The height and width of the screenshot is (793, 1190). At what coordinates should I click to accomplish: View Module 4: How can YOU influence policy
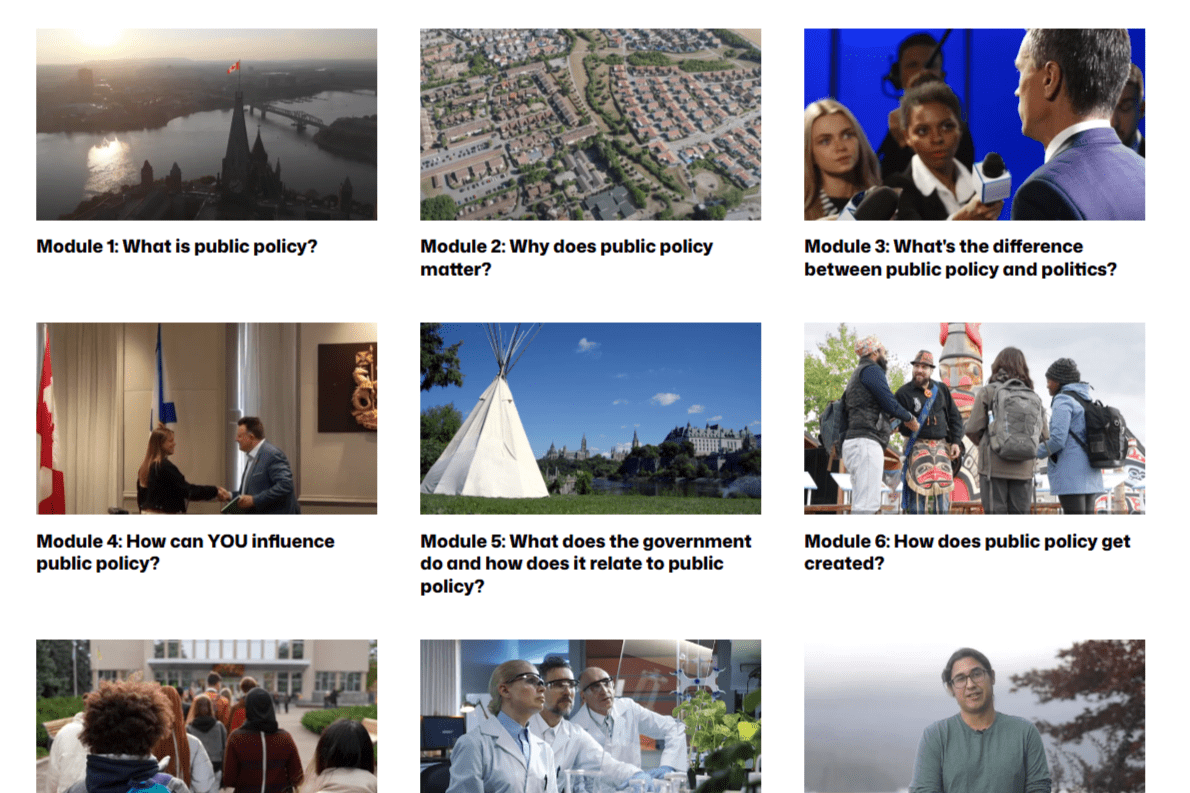186,552
